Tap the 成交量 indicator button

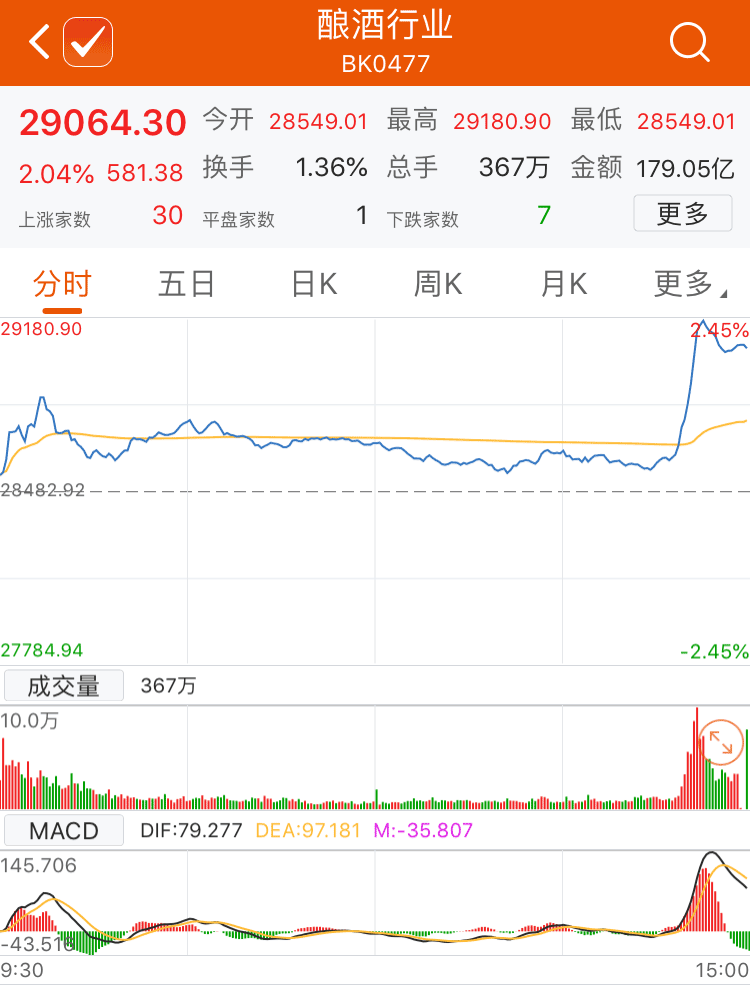coord(64,686)
